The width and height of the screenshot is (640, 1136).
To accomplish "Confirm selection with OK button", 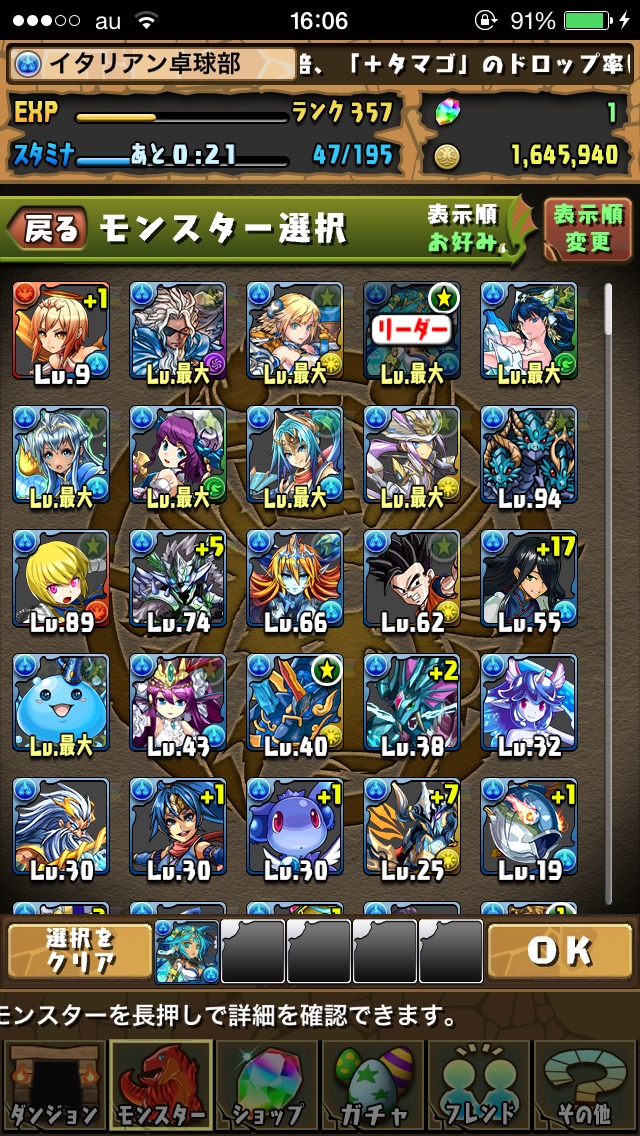I will (560, 951).
